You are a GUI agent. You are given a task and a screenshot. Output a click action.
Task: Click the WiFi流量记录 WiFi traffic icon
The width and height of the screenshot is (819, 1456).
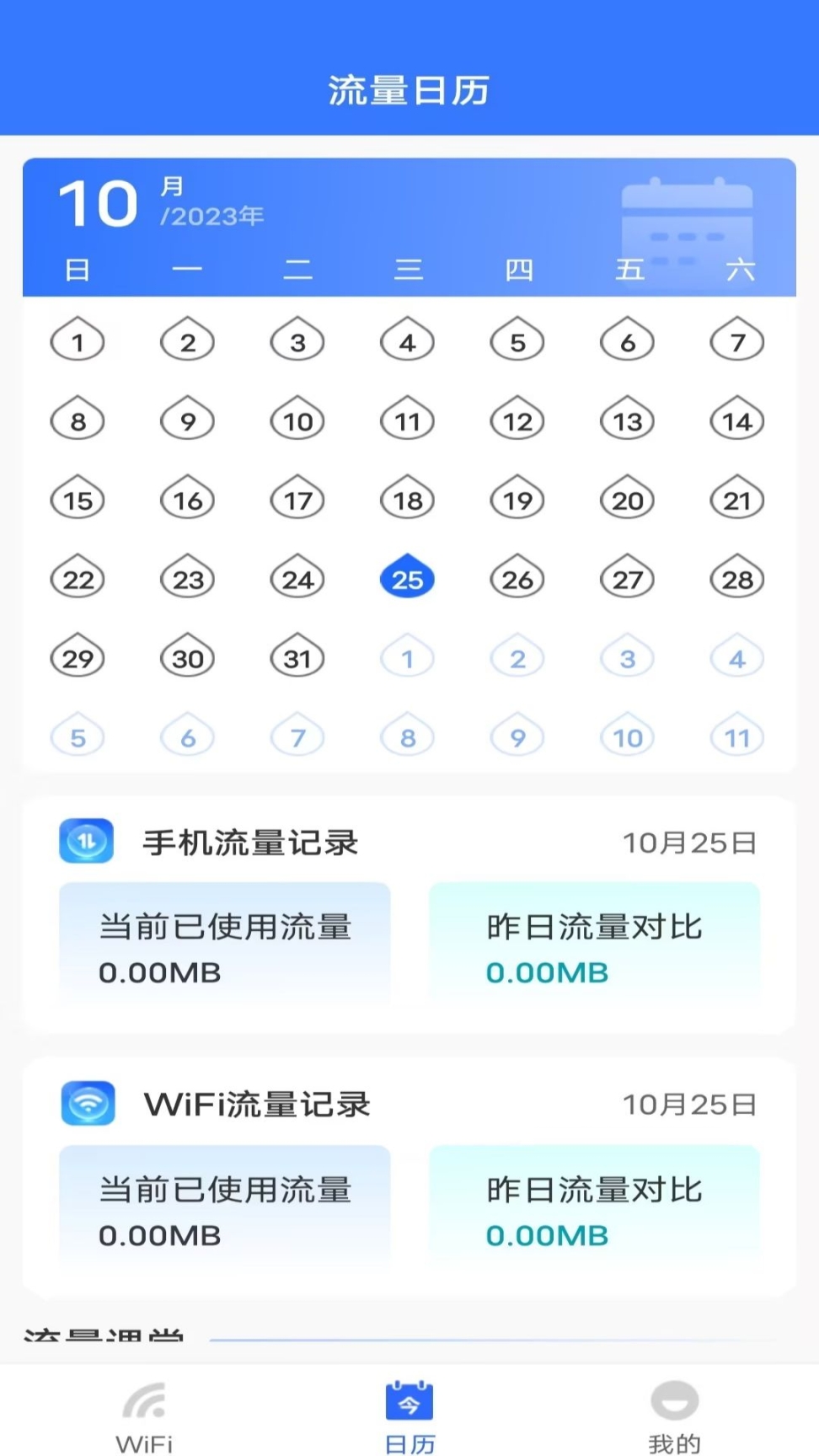point(88,1104)
